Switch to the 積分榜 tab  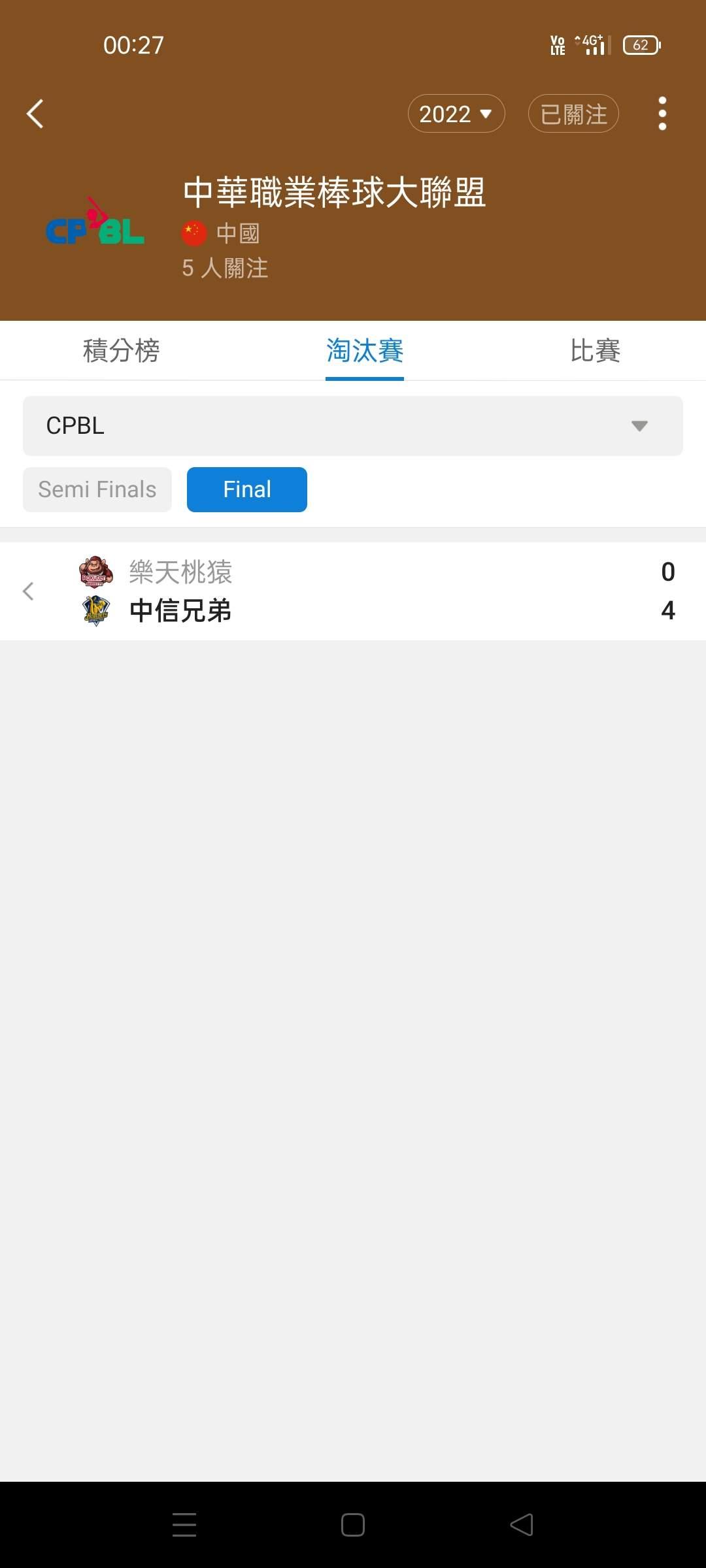click(121, 351)
